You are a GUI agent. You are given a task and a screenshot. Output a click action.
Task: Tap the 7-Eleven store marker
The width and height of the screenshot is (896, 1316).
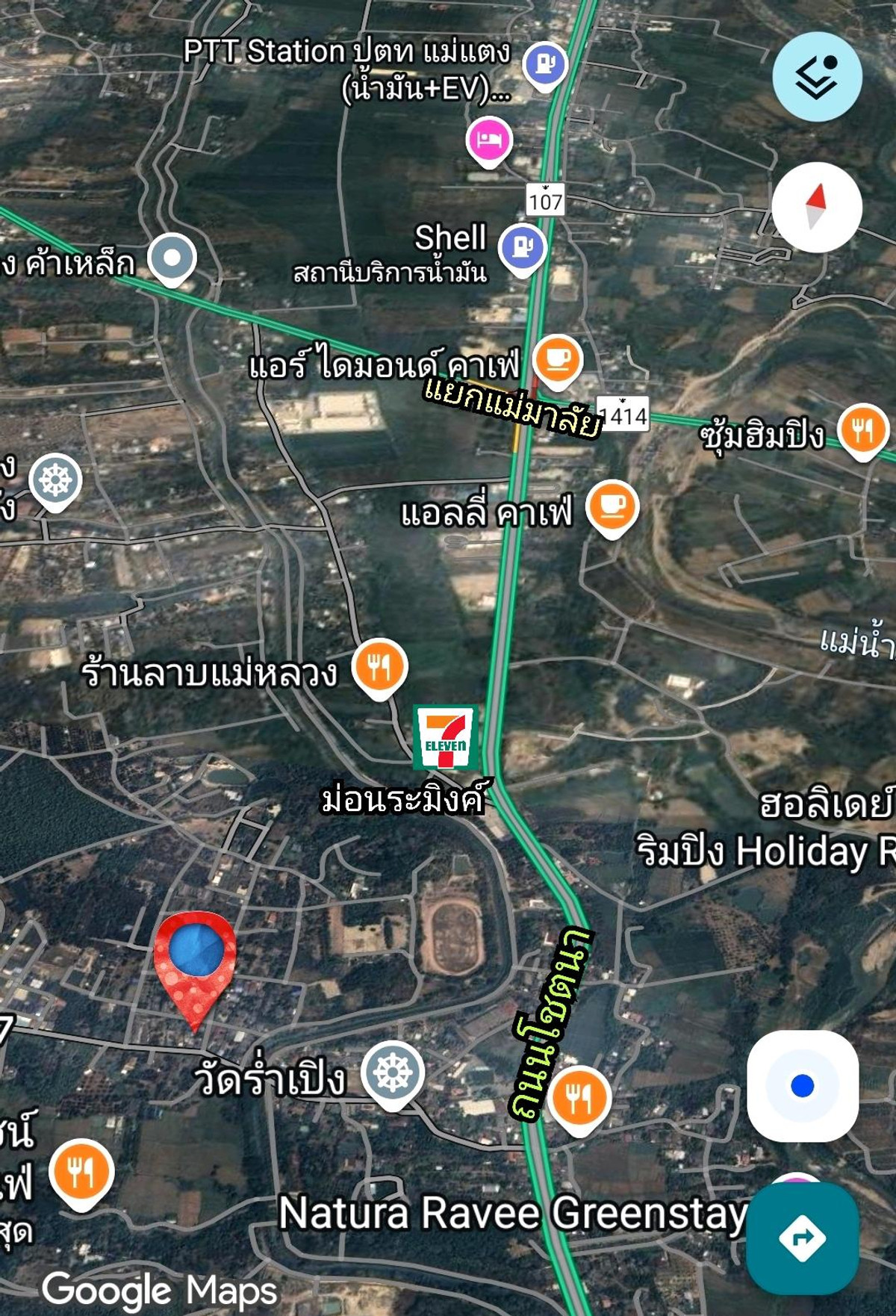click(x=446, y=738)
